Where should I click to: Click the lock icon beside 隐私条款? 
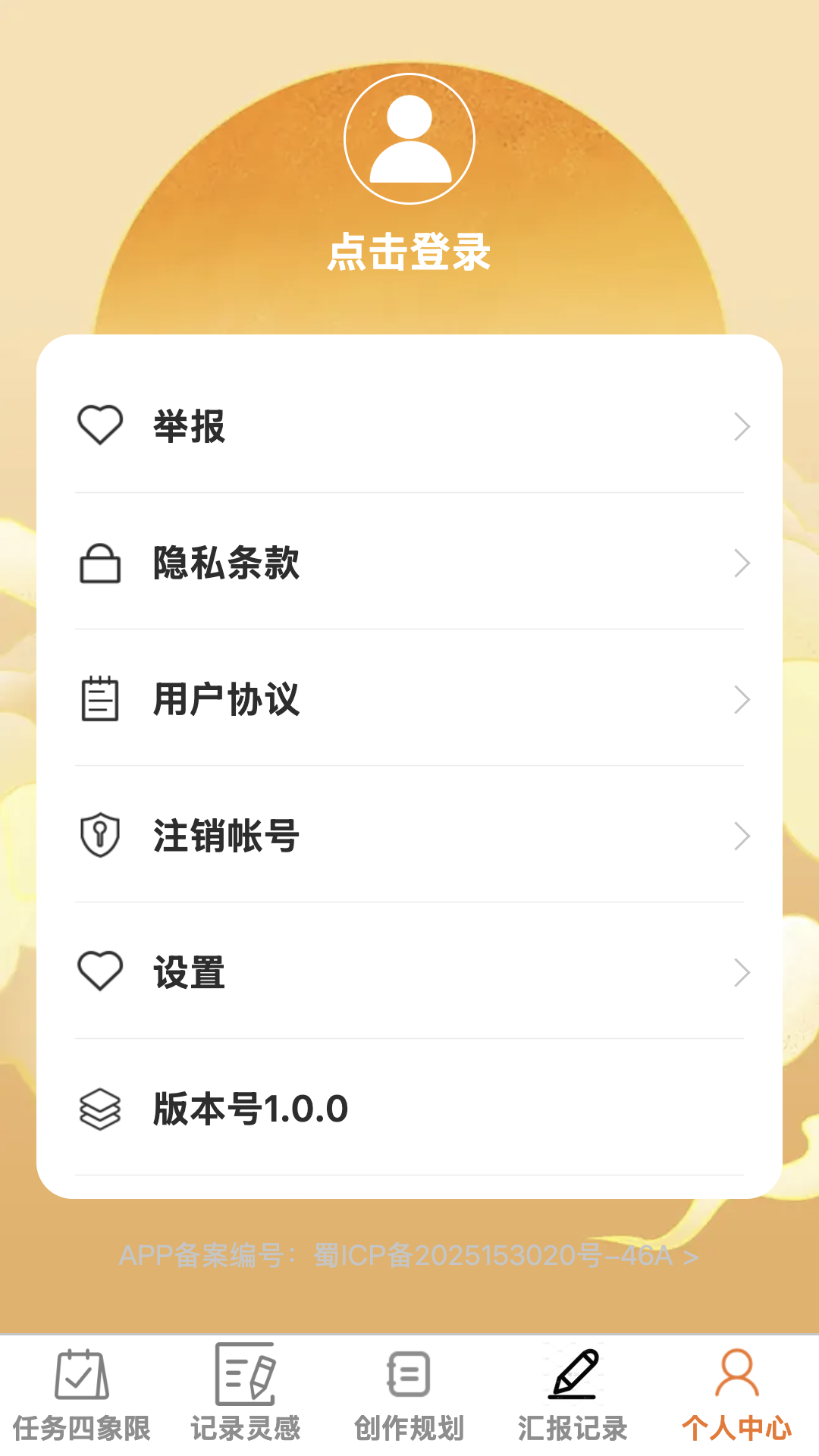(x=101, y=563)
